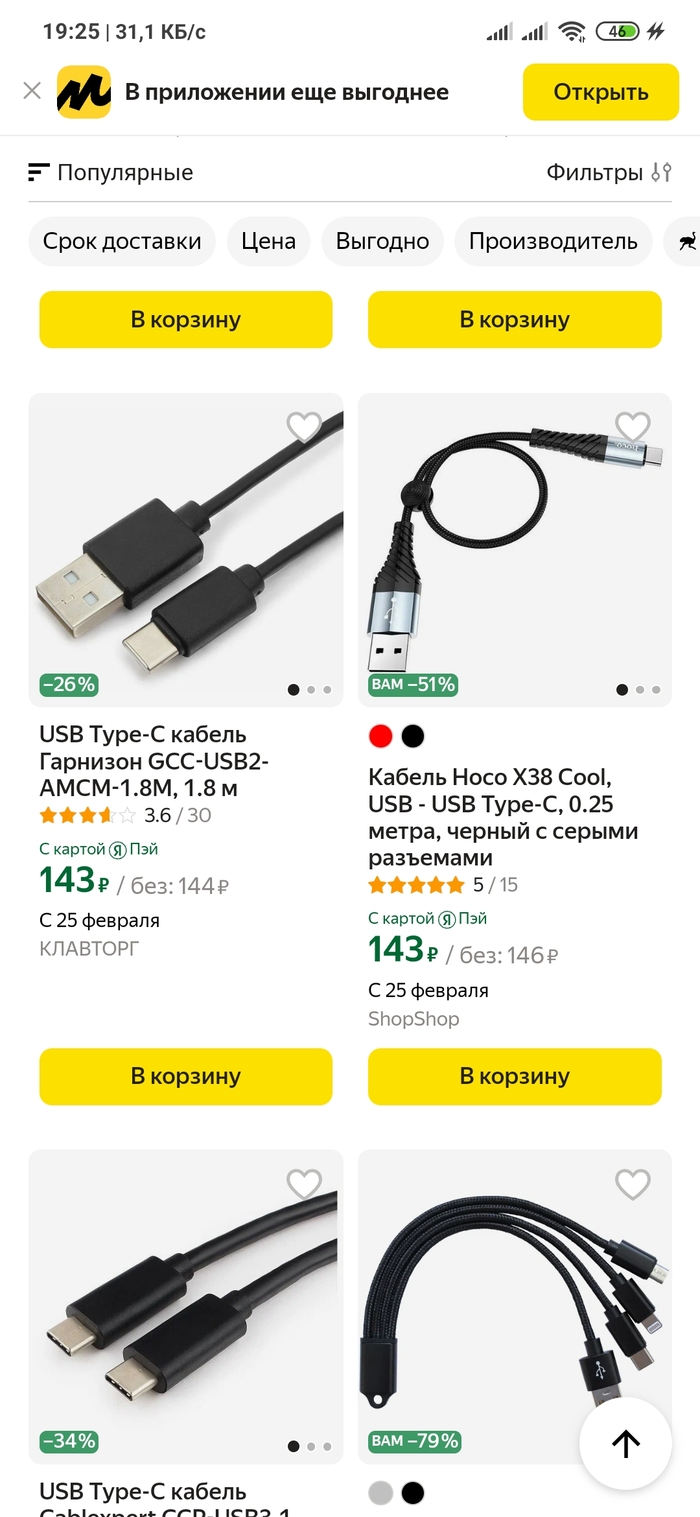Return to top with the arrow button
Viewport: 700px width, 1517px height.
point(626,1443)
